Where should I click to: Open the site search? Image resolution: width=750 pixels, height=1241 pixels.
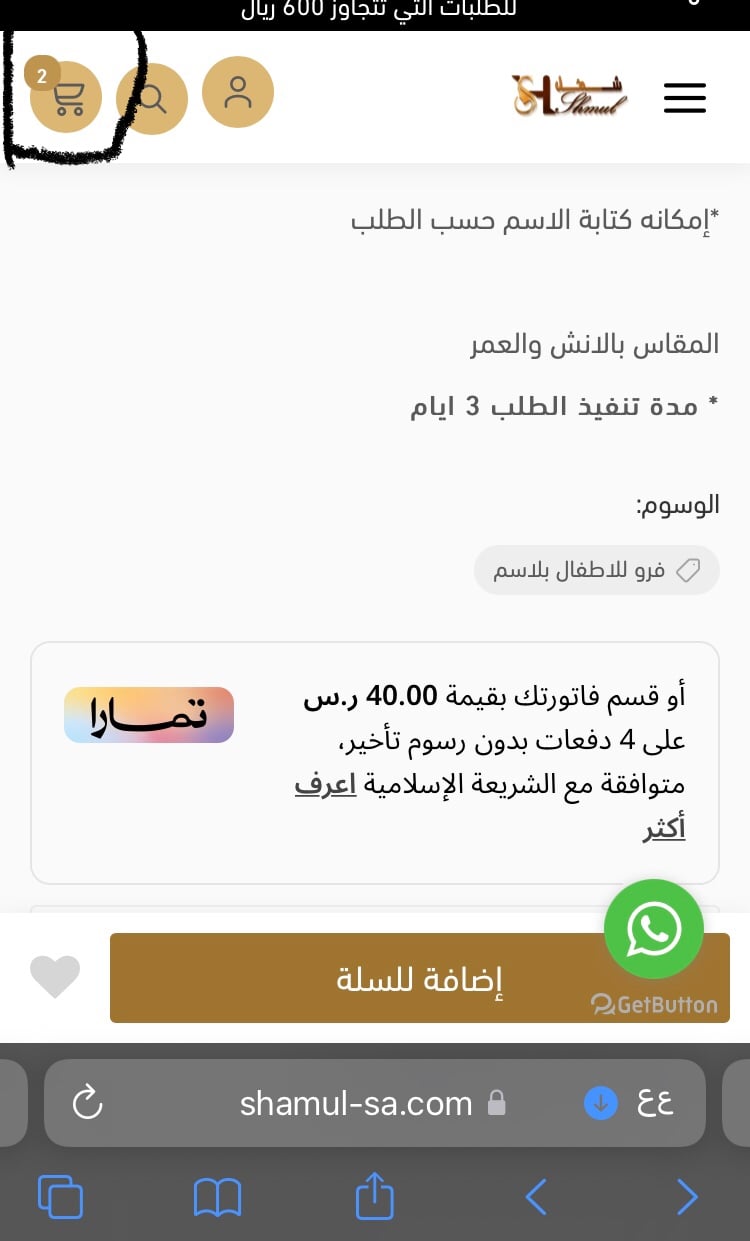point(152,98)
